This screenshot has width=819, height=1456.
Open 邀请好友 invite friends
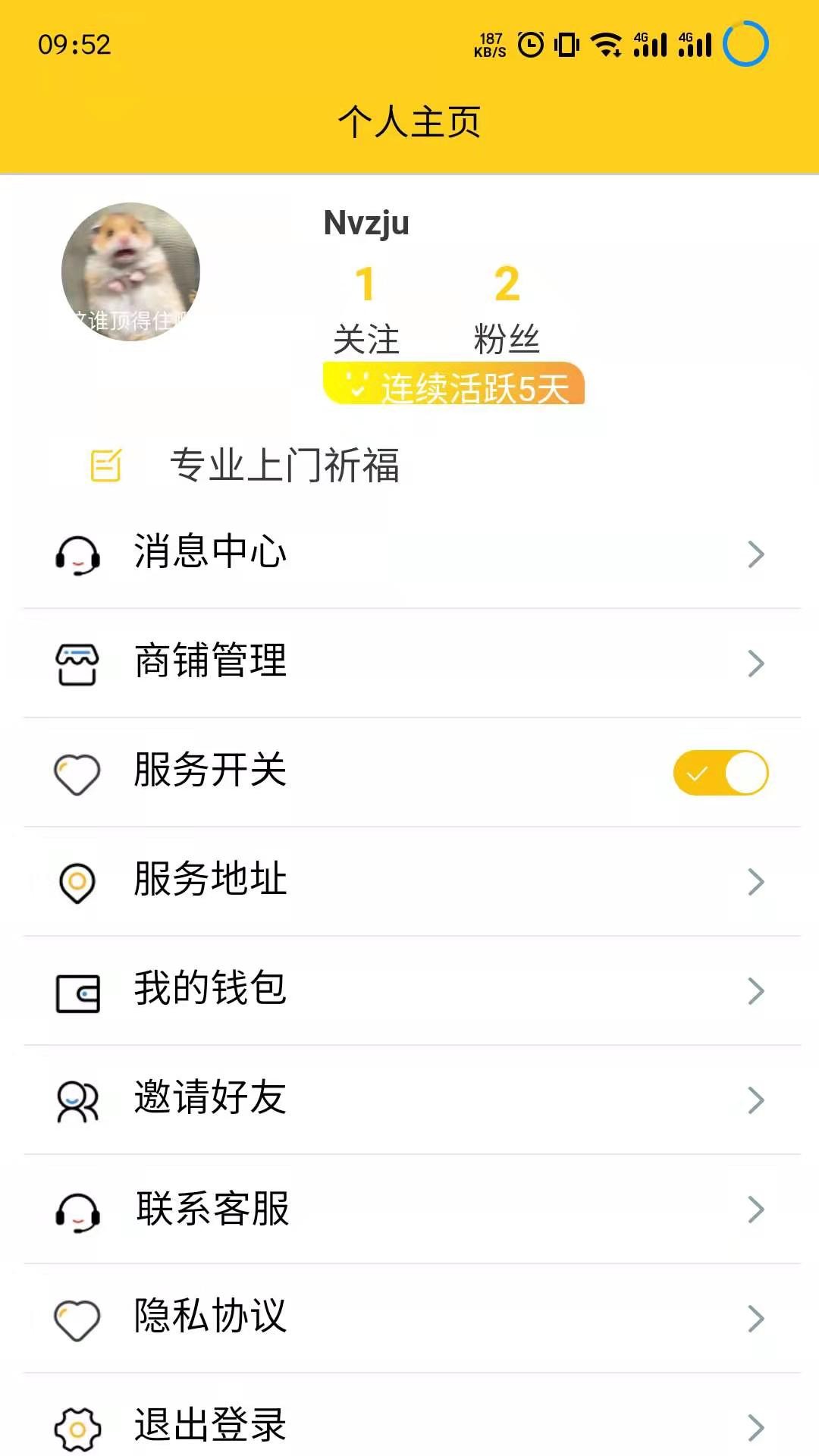tap(409, 1099)
